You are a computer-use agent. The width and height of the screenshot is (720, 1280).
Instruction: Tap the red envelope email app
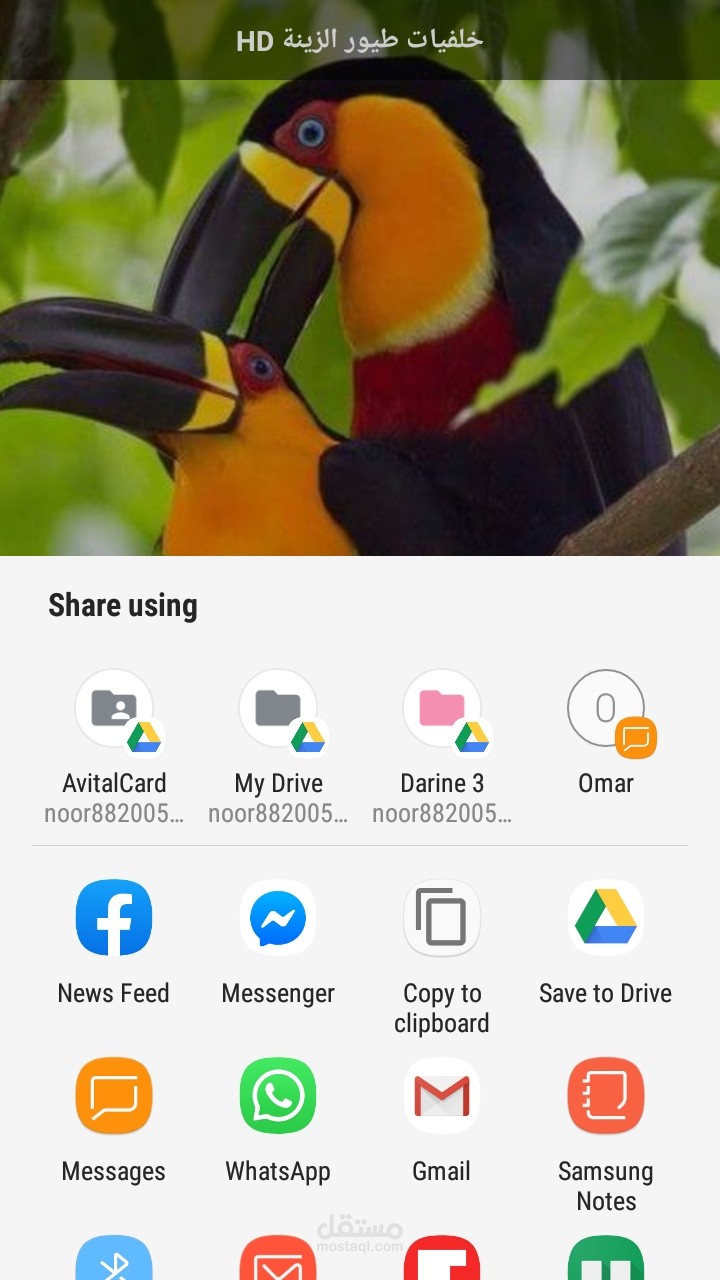pyautogui.click(x=278, y=1260)
